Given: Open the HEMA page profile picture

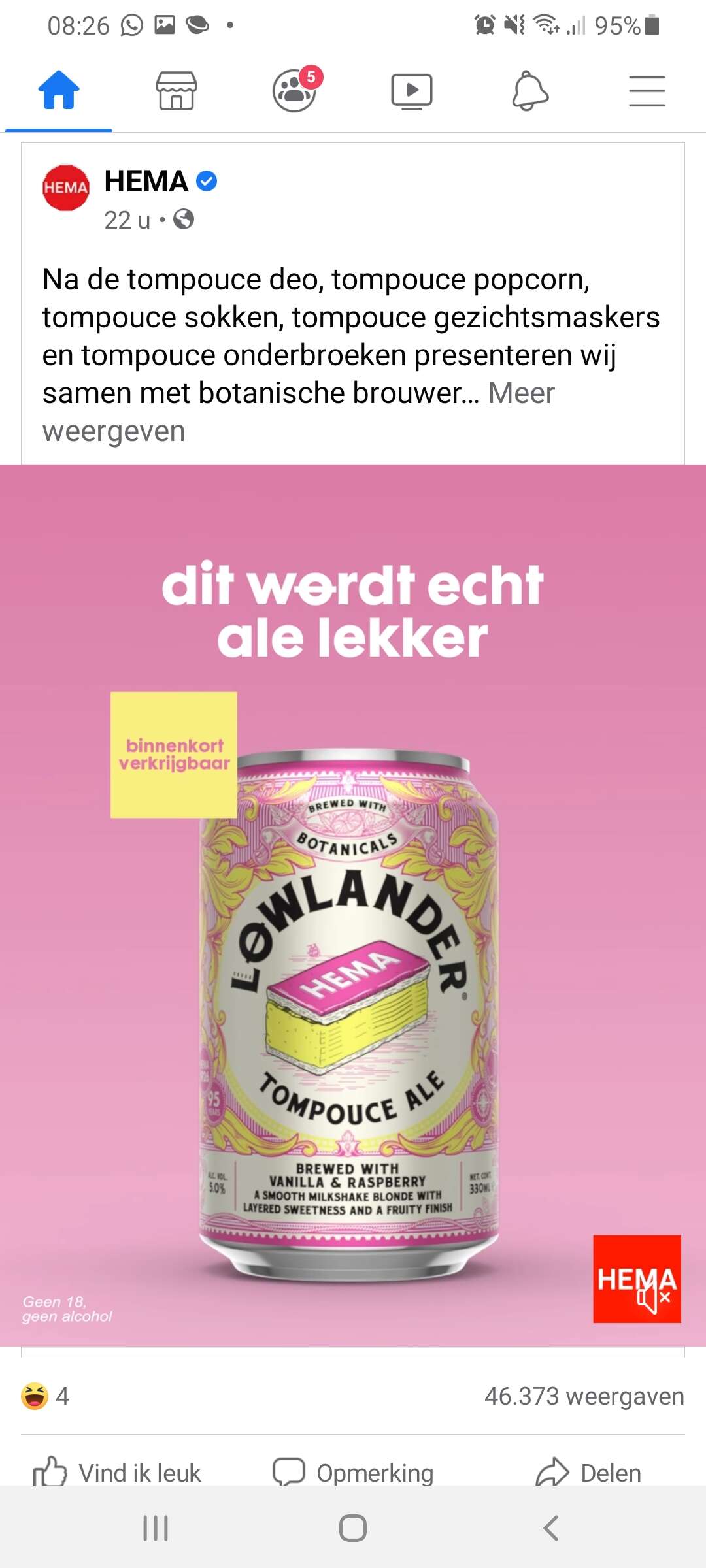Looking at the screenshot, I should 65,188.
